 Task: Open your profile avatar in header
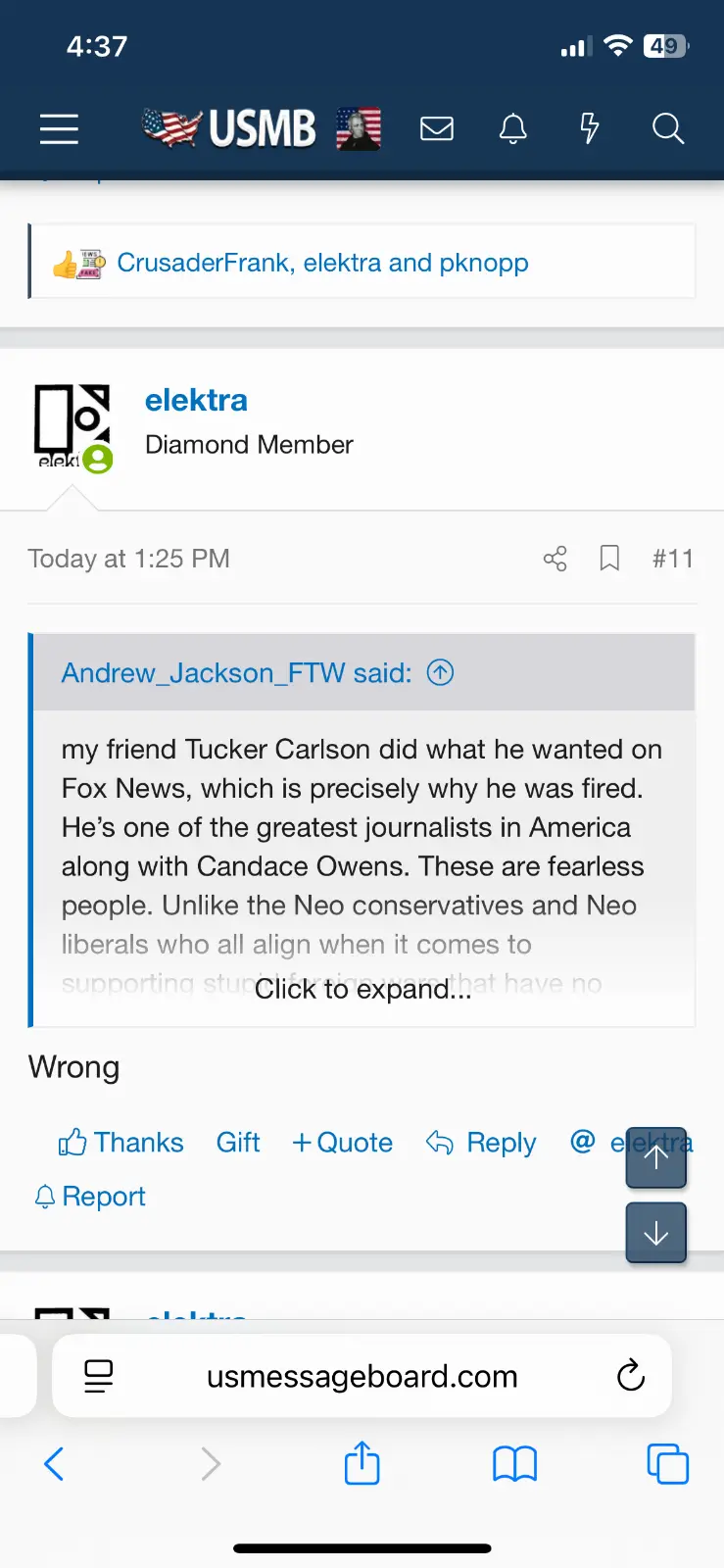pos(359,128)
